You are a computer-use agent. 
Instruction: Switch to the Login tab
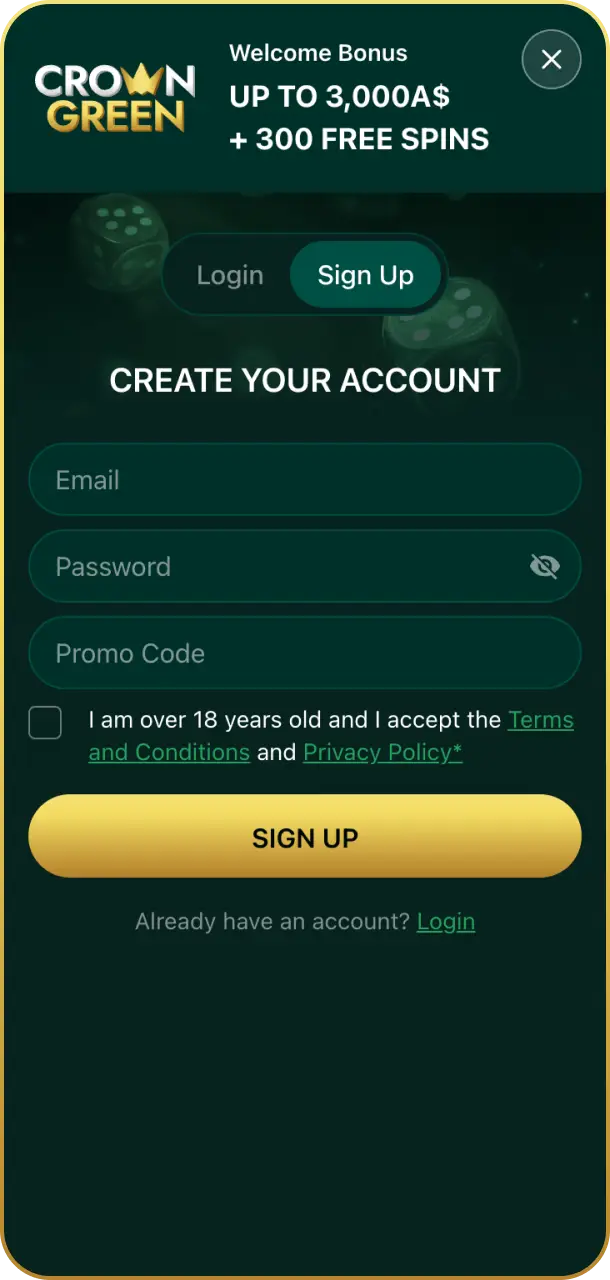pyautogui.click(x=230, y=276)
